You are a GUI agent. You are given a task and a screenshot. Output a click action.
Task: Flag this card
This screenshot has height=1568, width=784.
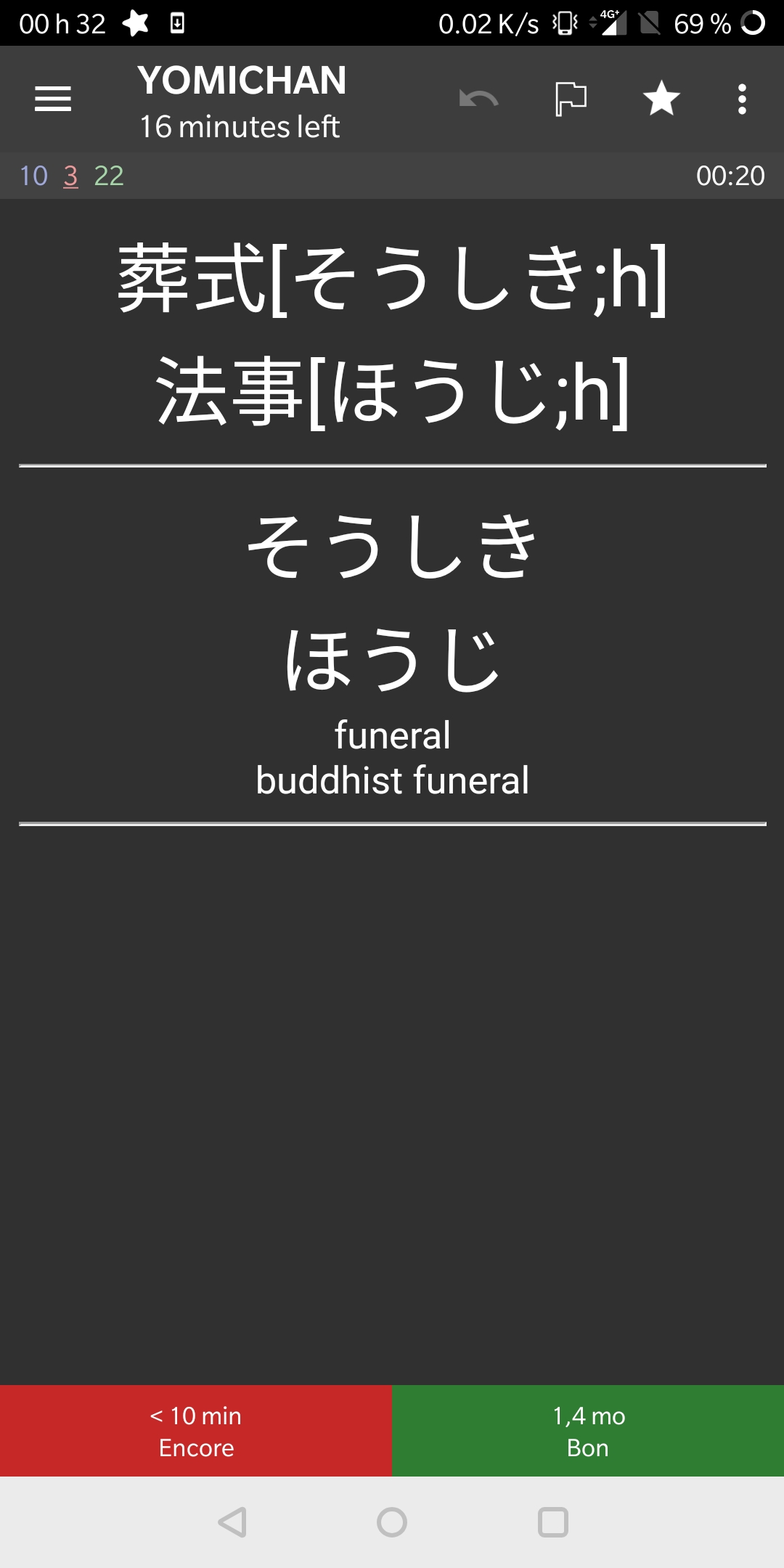pyautogui.click(x=571, y=99)
